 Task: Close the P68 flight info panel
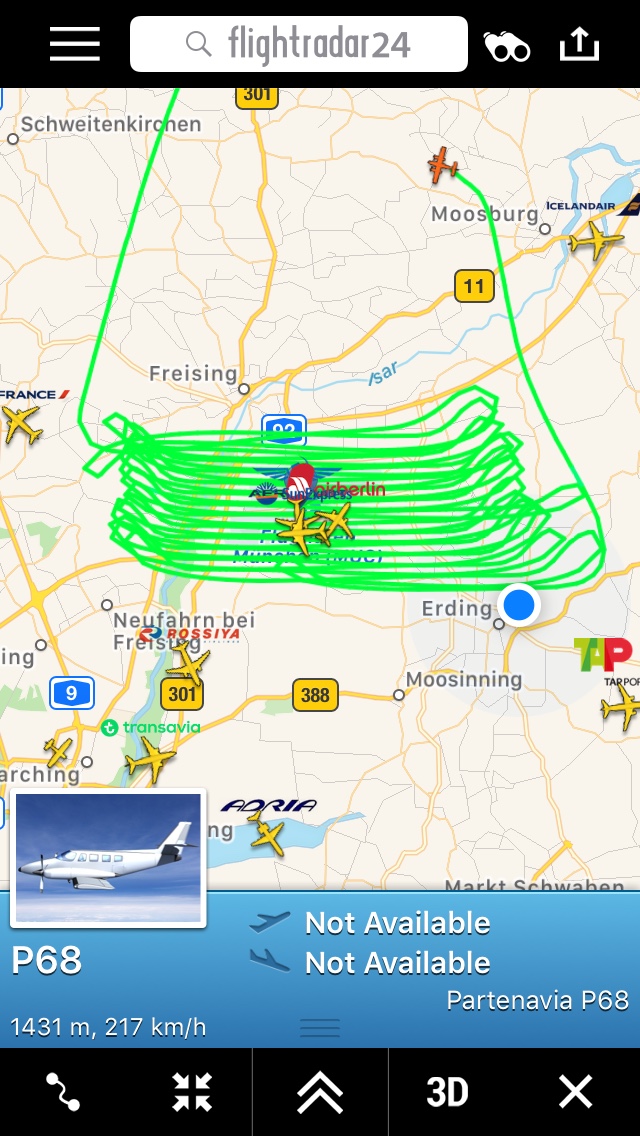pyautogui.click(x=576, y=1092)
